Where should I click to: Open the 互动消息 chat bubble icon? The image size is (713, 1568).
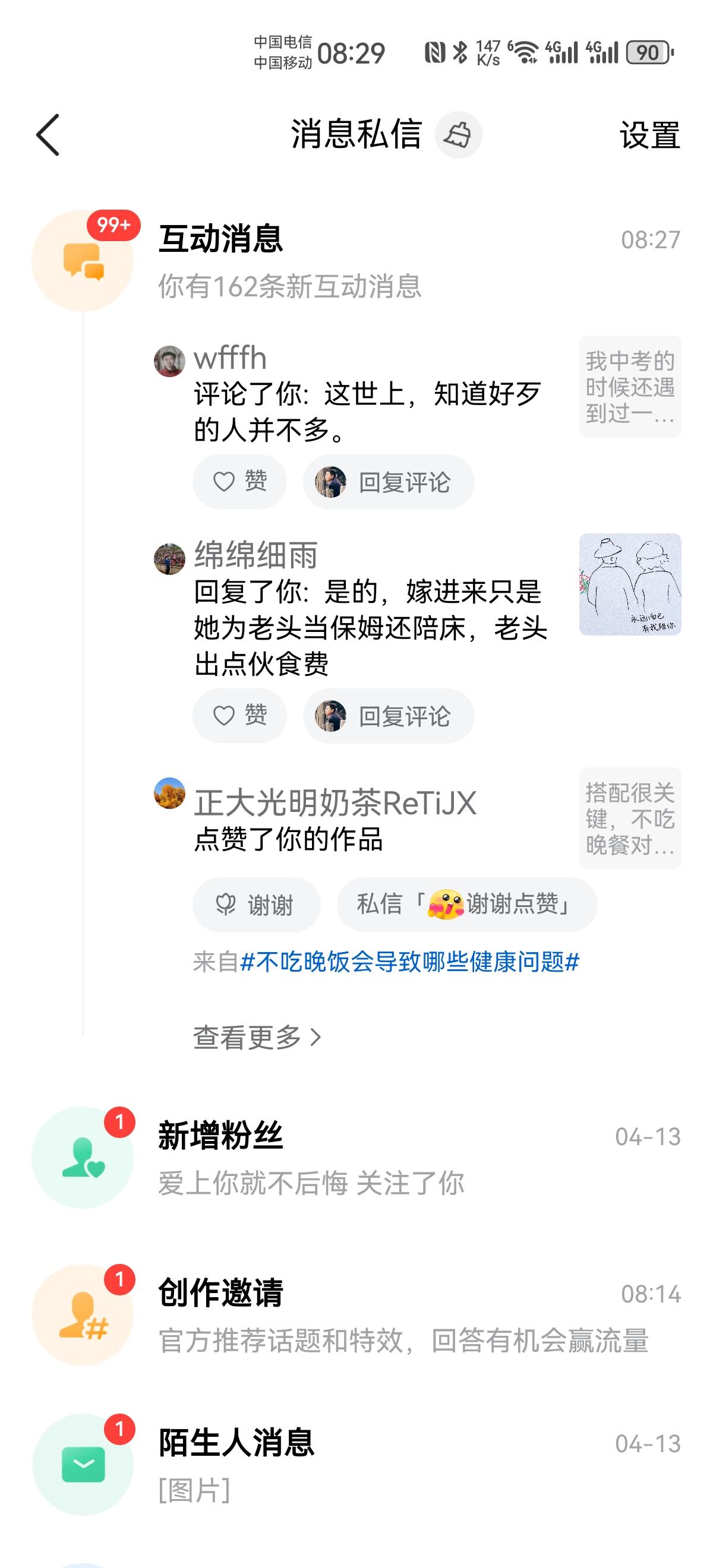pos(82,261)
